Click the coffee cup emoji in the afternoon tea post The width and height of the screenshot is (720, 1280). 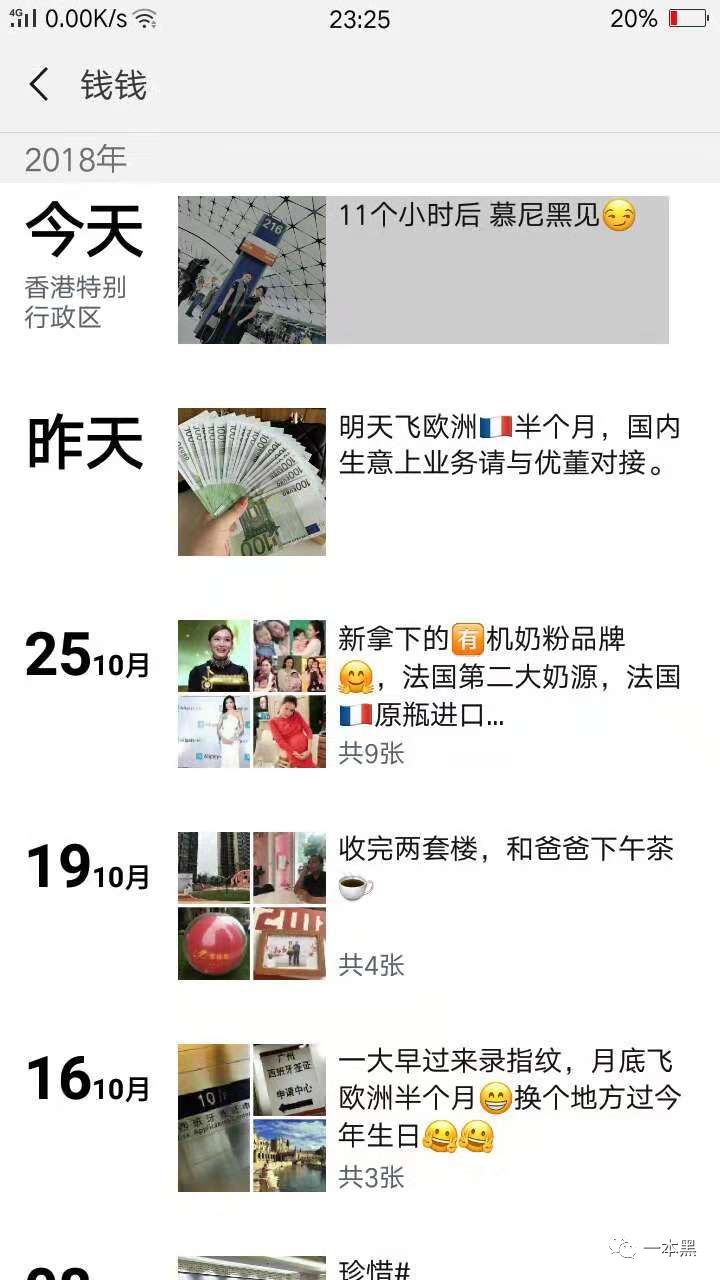pyautogui.click(x=358, y=886)
